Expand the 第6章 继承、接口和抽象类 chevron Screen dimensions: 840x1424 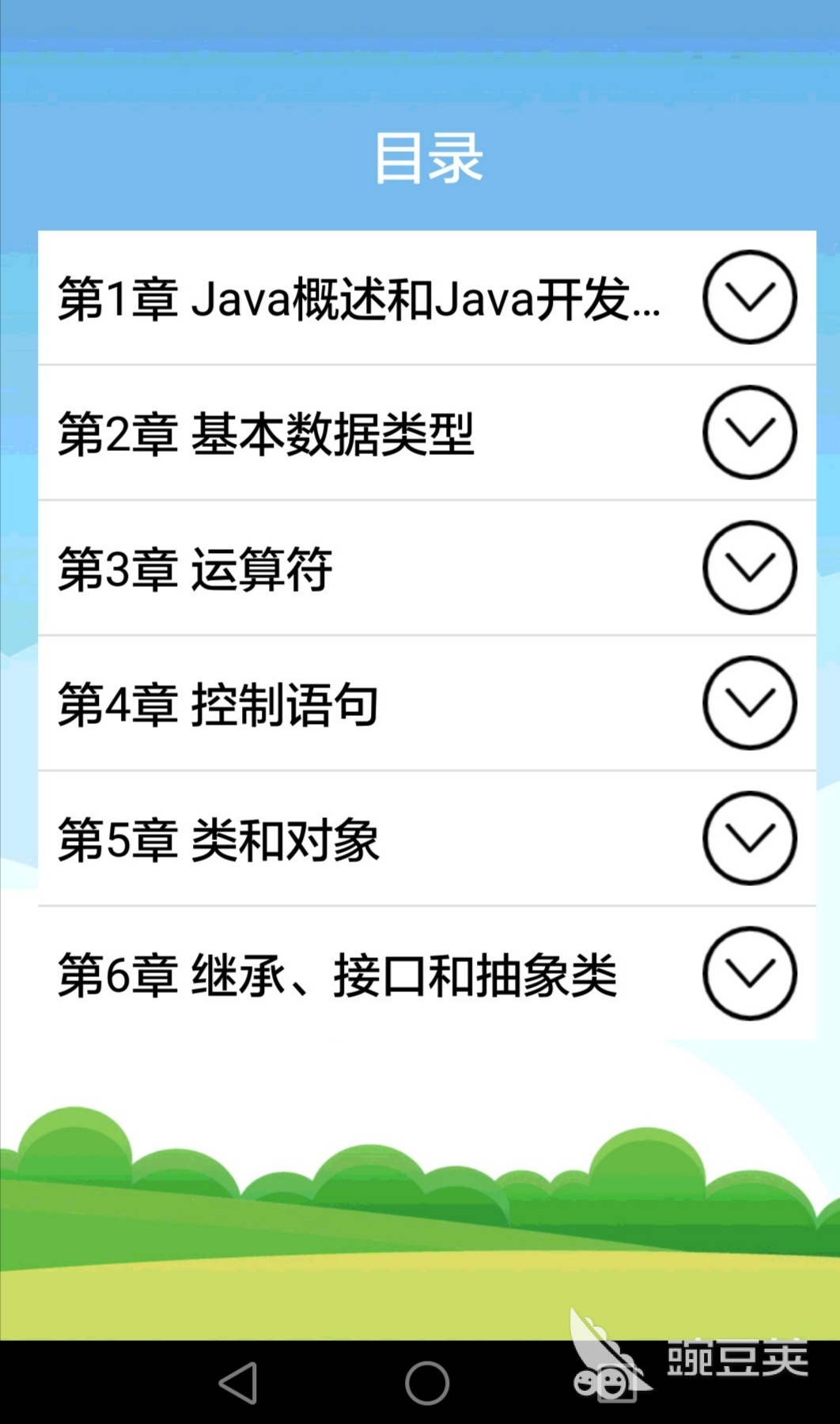click(749, 974)
